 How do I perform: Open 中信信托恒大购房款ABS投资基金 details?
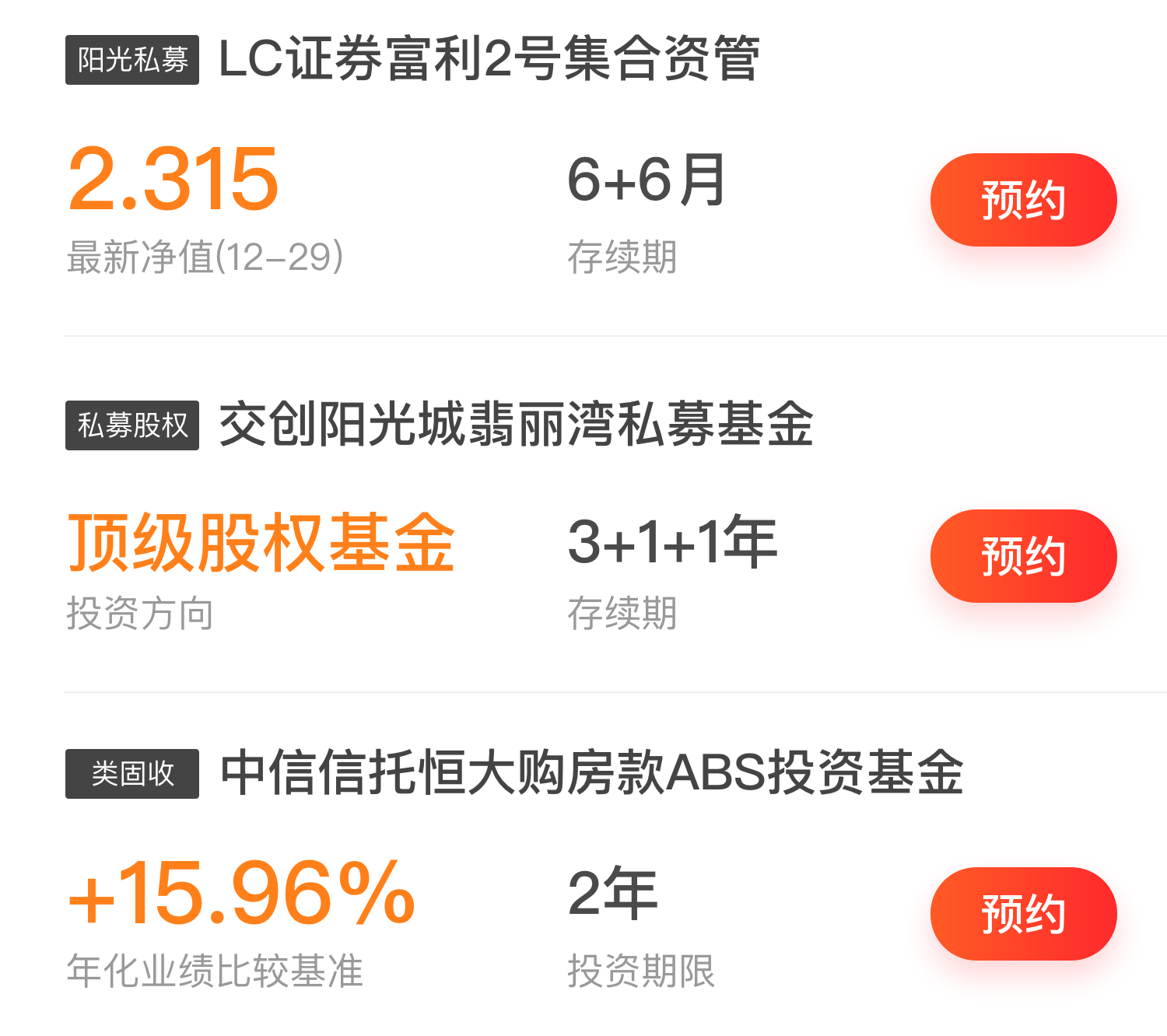point(591,773)
